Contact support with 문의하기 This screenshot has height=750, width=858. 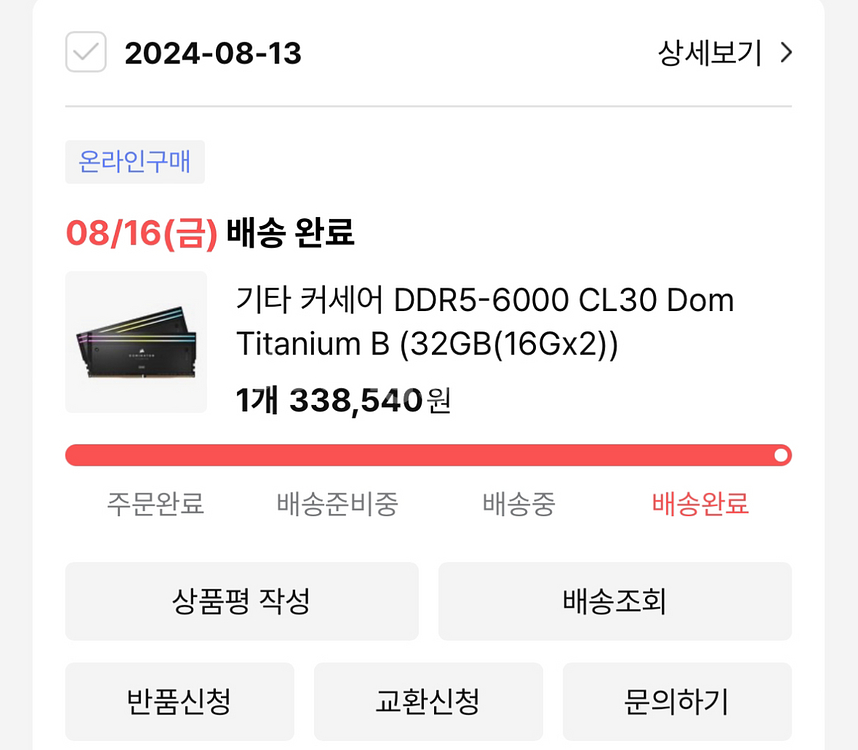676,701
